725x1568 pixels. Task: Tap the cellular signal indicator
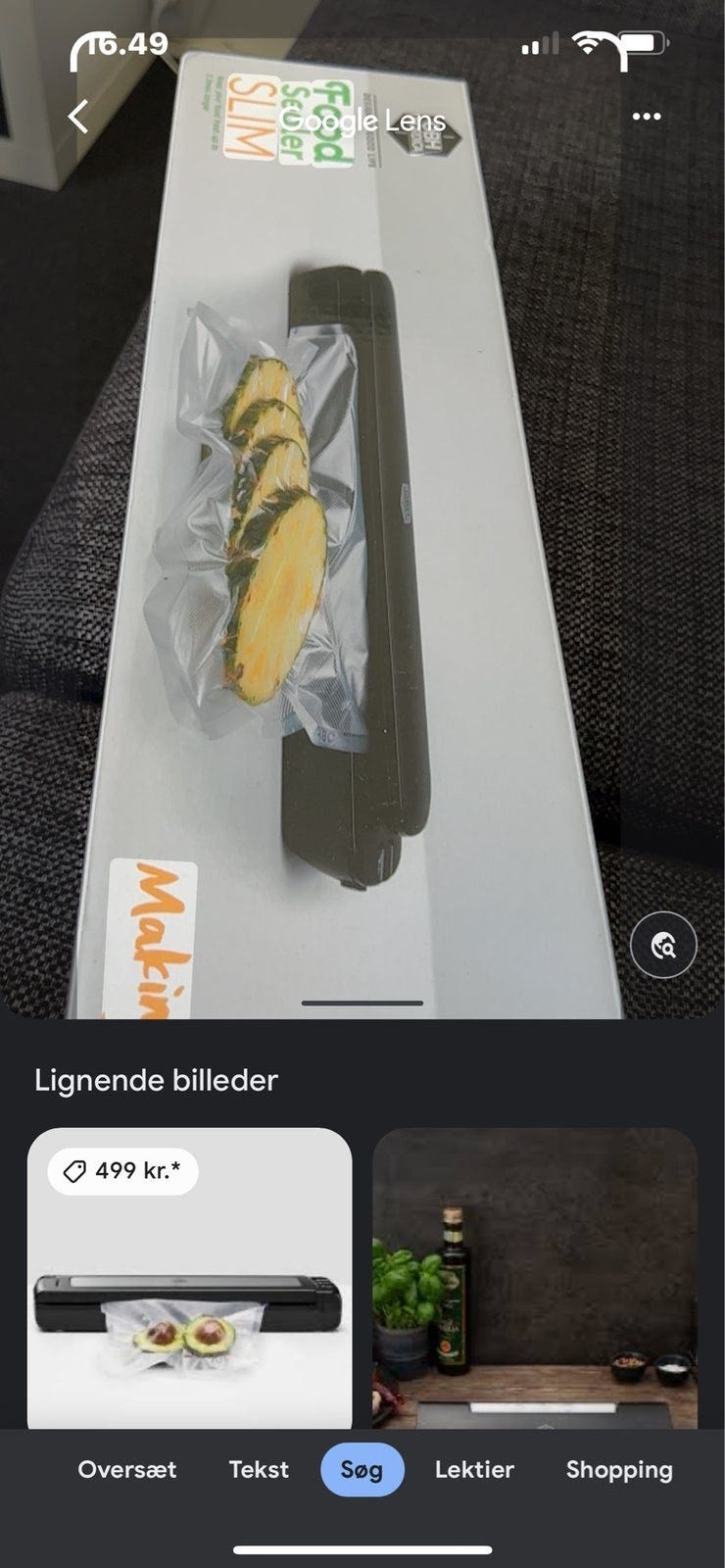[x=540, y=43]
